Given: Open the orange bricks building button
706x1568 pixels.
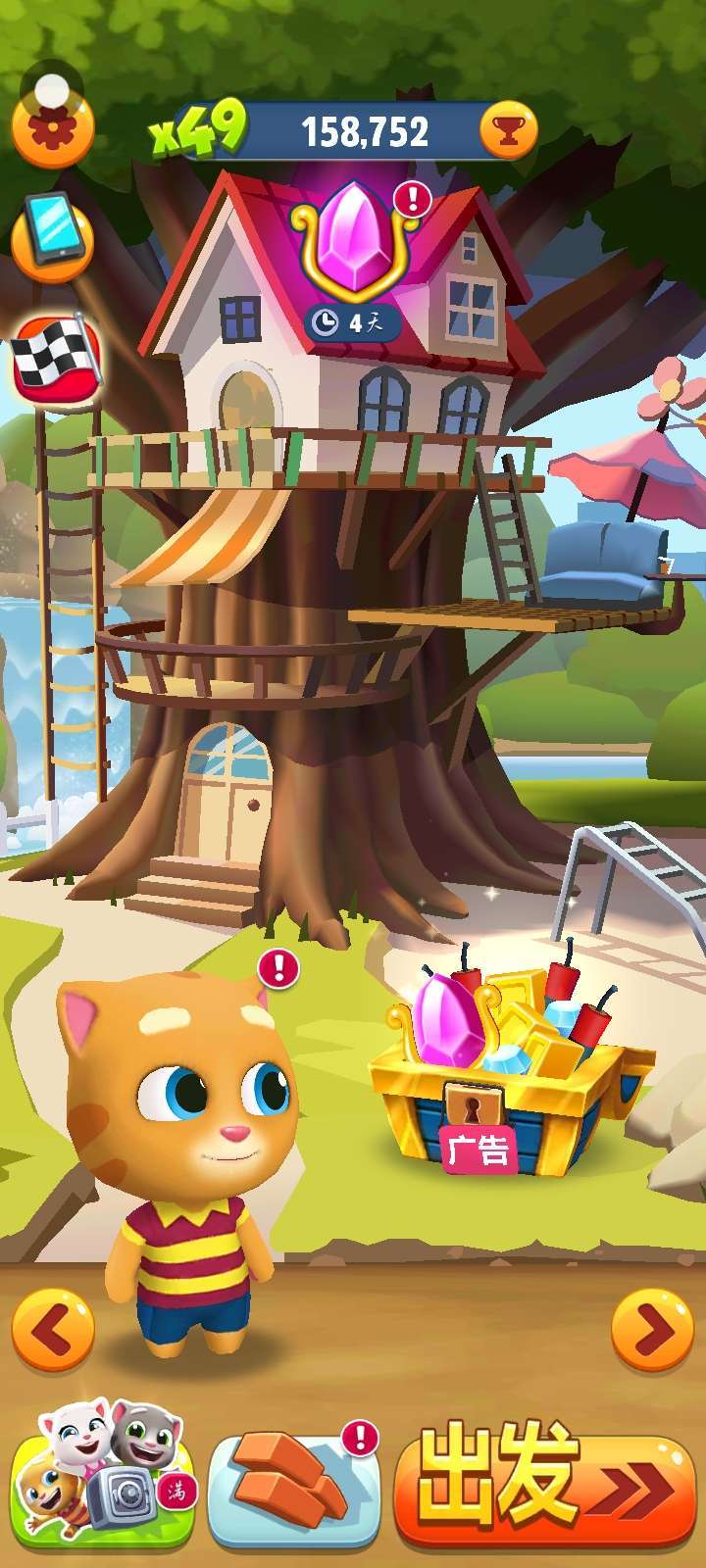Looking at the screenshot, I should click(x=294, y=1488).
